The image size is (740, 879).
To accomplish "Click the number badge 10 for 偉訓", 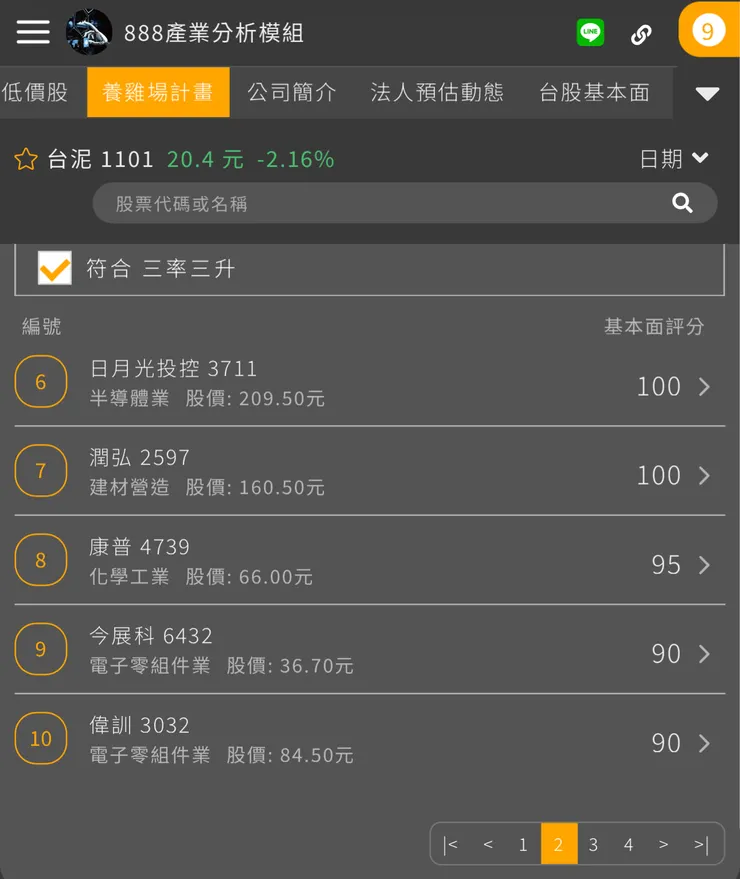I will 41,739.
